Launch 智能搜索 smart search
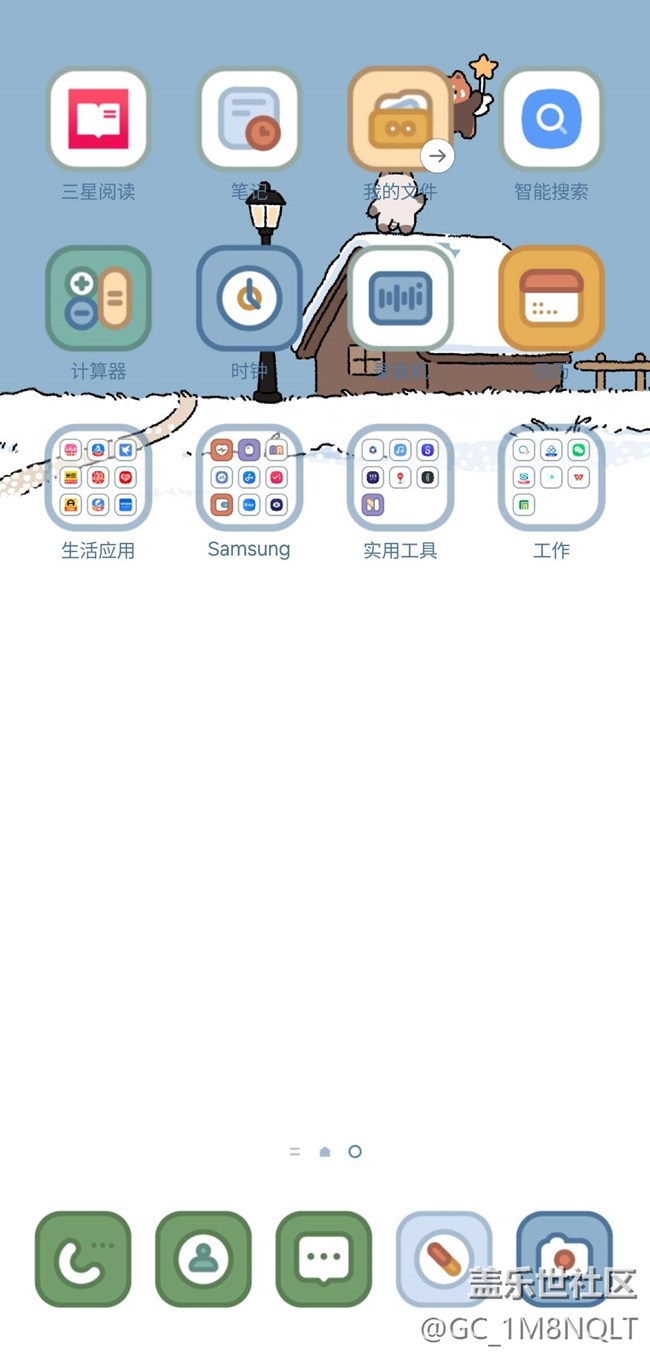Image resolution: width=650 pixels, height=1364 pixels. pos(551,119)
